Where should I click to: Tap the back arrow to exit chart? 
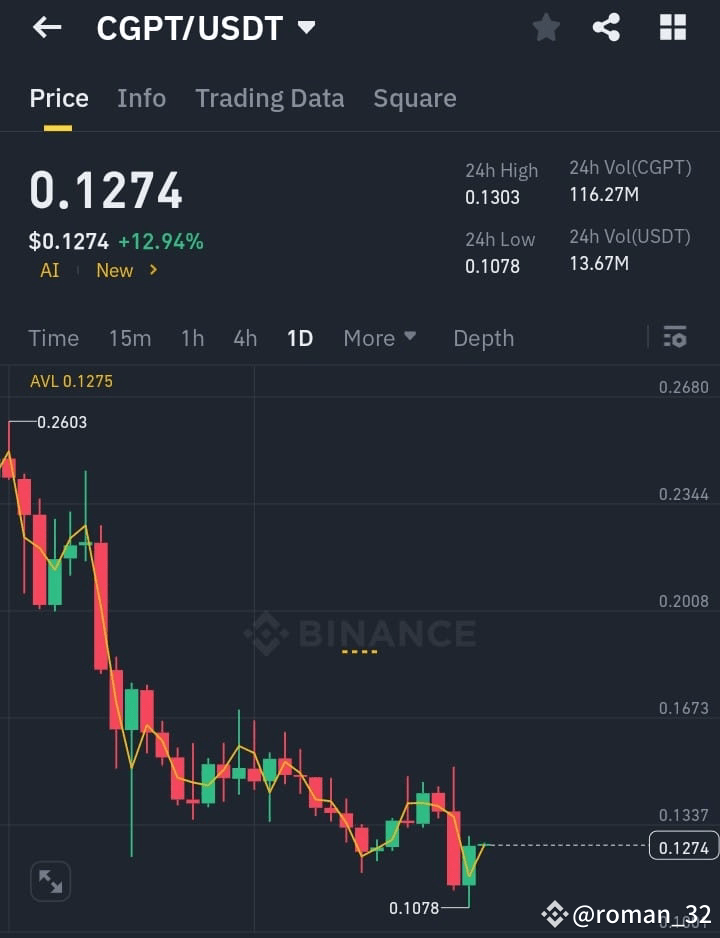coord(47,27)
